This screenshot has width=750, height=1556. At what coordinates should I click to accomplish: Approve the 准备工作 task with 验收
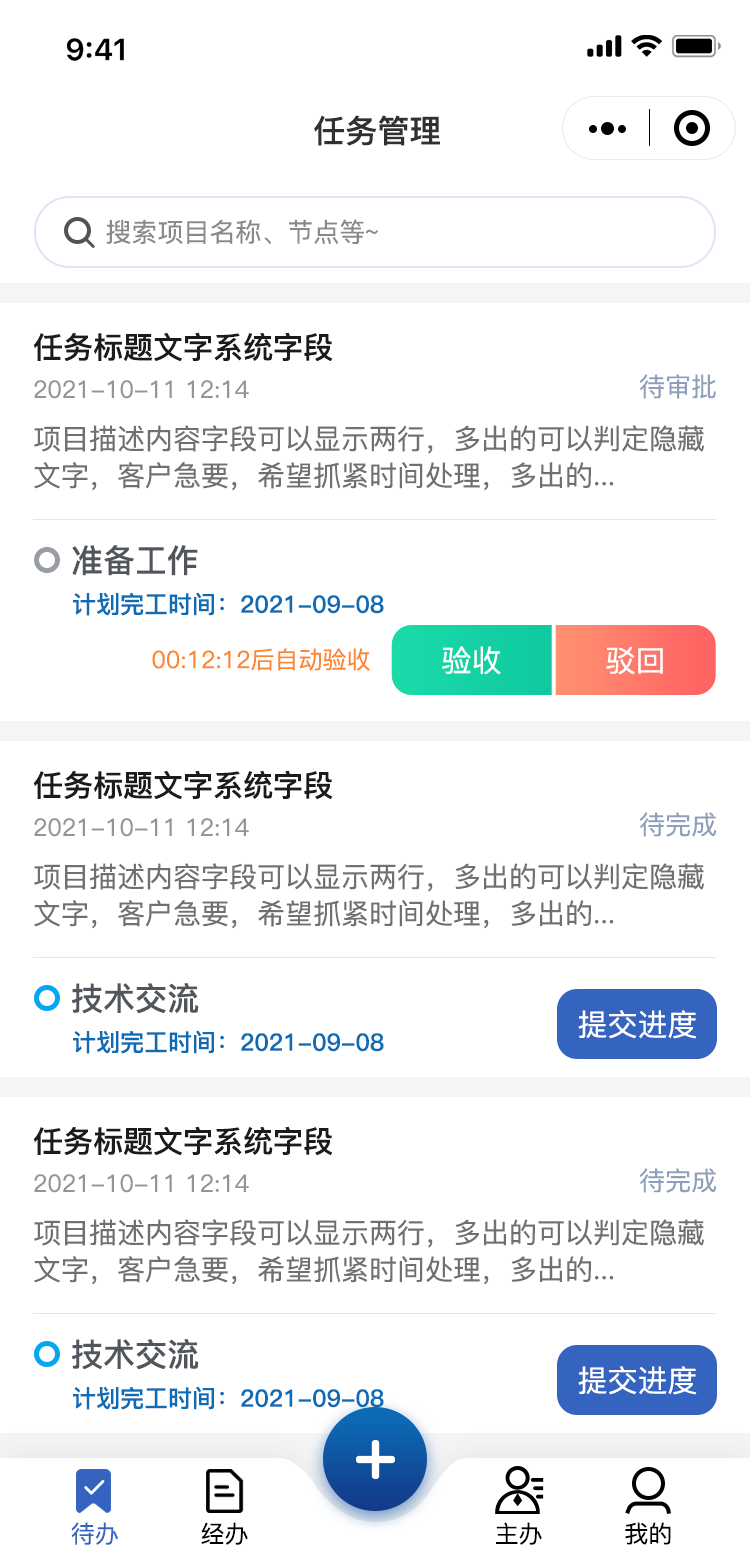pos(471,660)
